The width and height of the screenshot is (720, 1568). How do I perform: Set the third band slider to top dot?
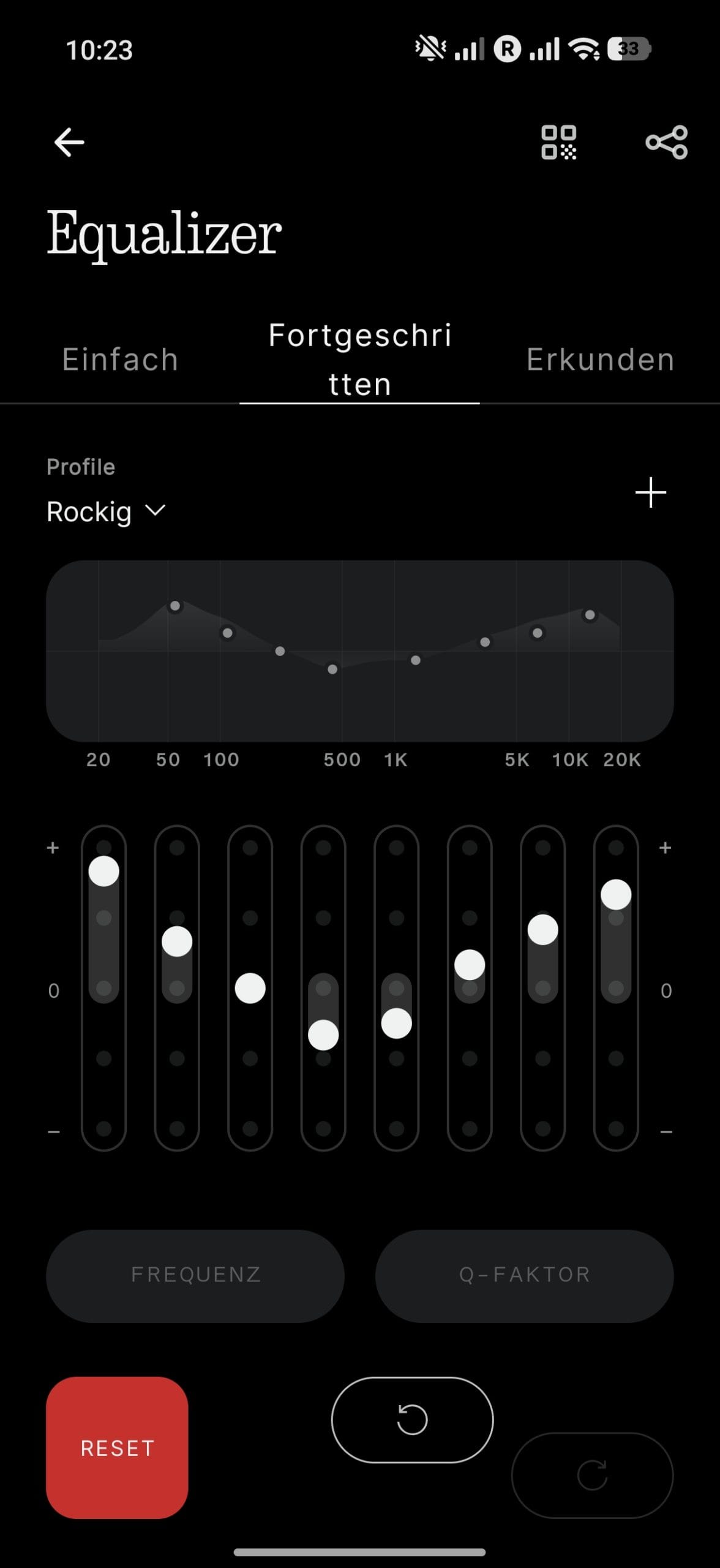tap(250, 848)
